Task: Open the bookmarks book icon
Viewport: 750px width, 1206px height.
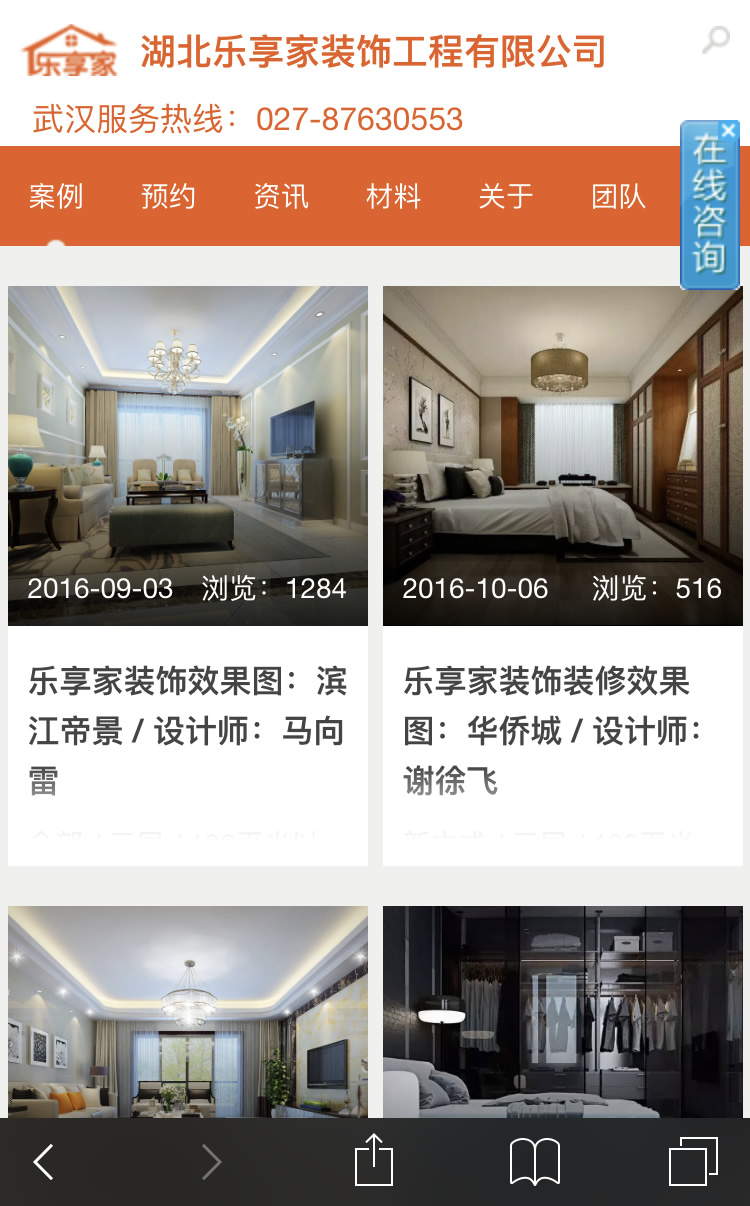Action: tap(535, 1162)
